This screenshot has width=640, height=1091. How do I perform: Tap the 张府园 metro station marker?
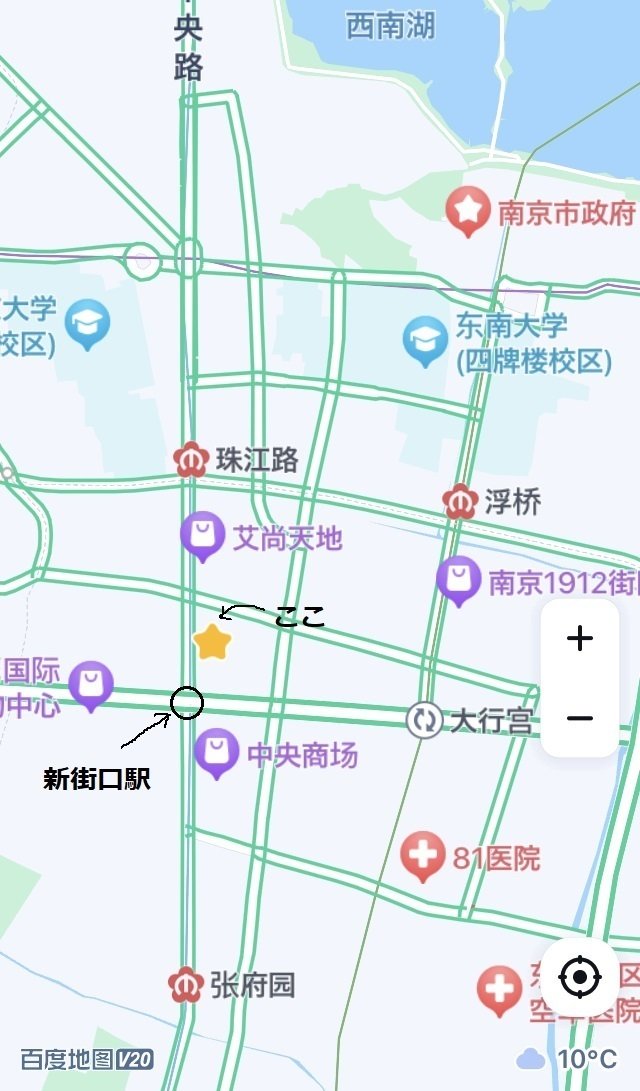tap(185, 985)
